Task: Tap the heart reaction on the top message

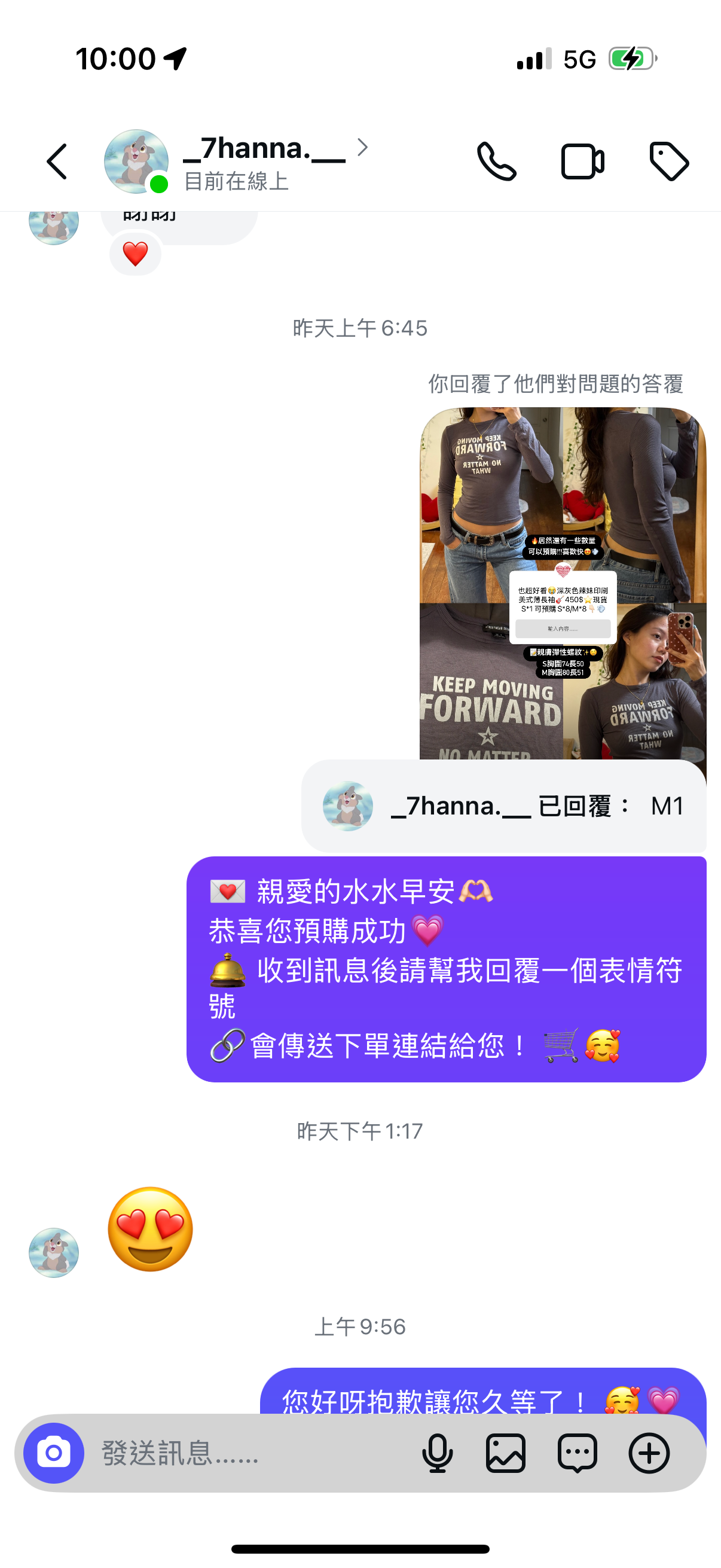Action: coord(135,254)
